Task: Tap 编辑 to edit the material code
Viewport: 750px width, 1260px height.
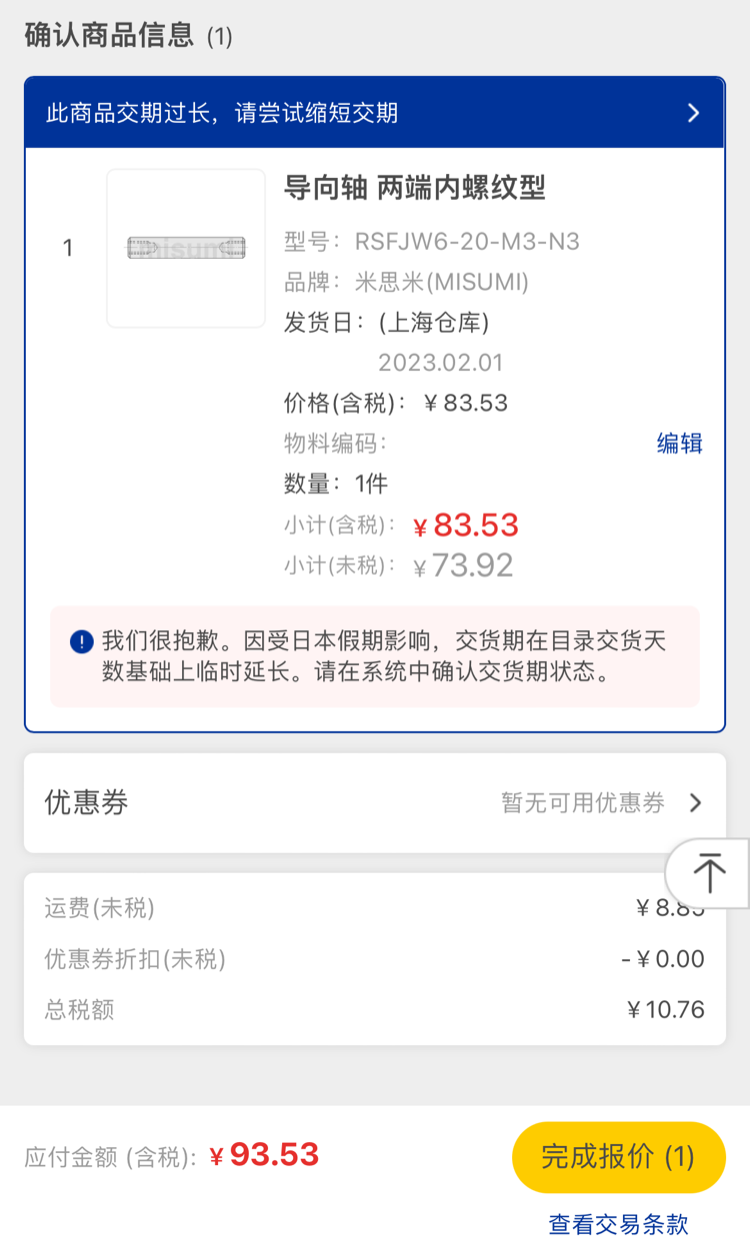Action: [x=679, y=444]
